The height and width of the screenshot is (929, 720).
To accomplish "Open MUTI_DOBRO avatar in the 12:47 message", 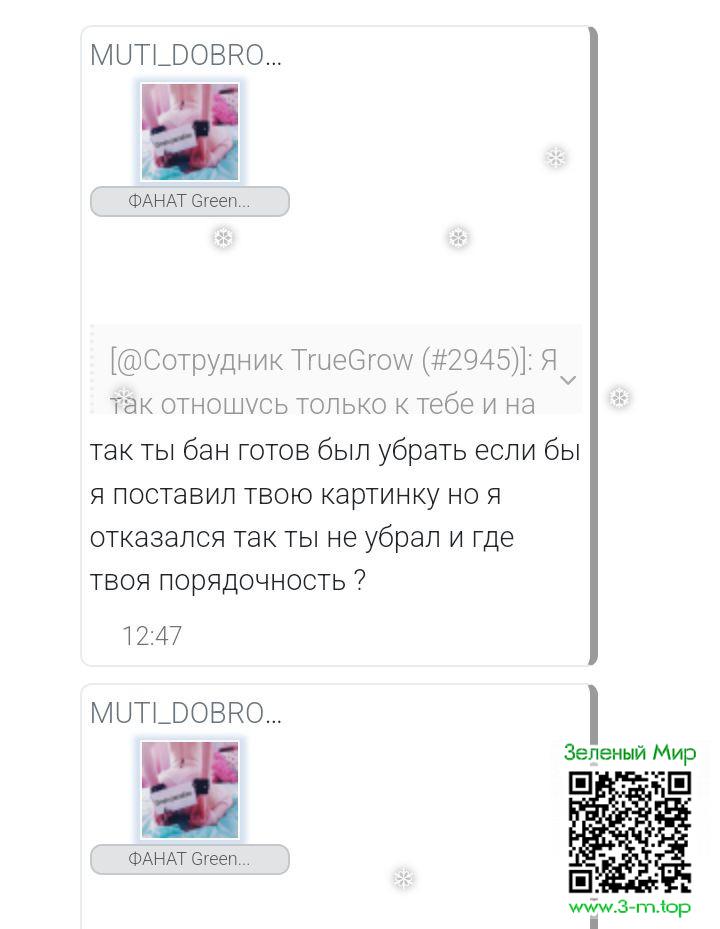I will tap(190, 132).
